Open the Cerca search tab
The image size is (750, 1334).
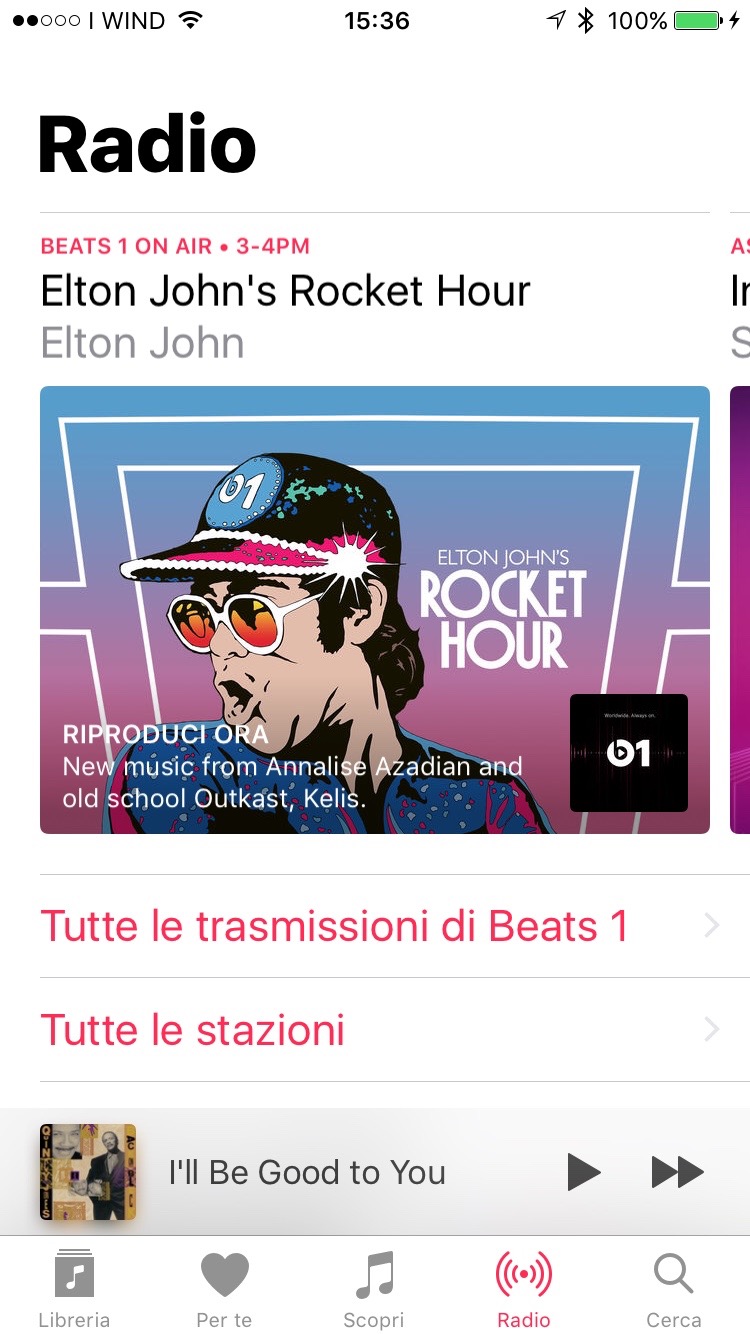673,1288
